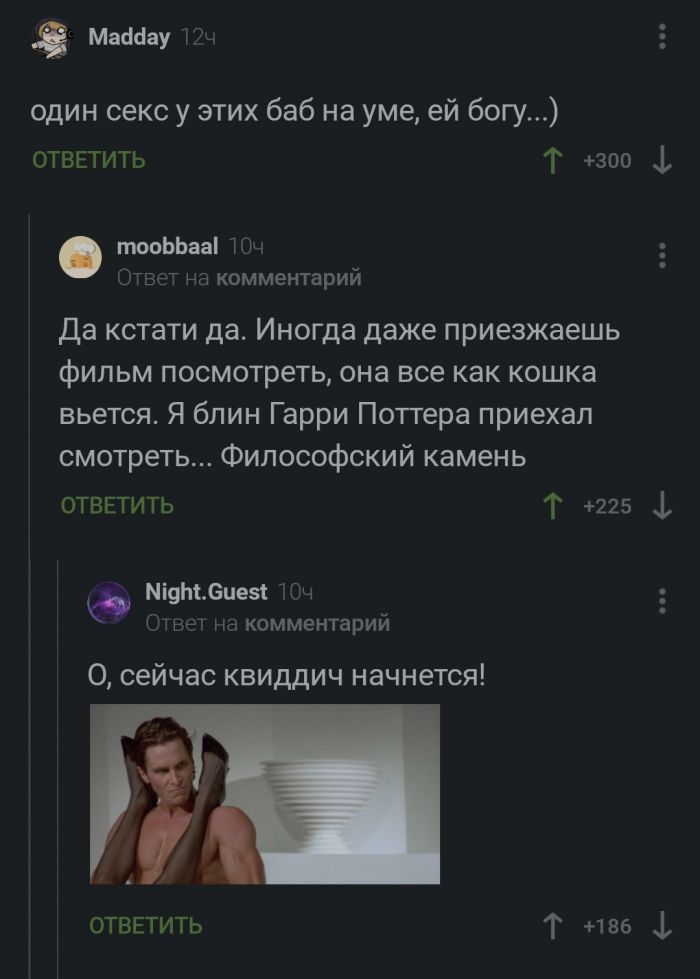Open Madday's profile

[x=129, y=38]
